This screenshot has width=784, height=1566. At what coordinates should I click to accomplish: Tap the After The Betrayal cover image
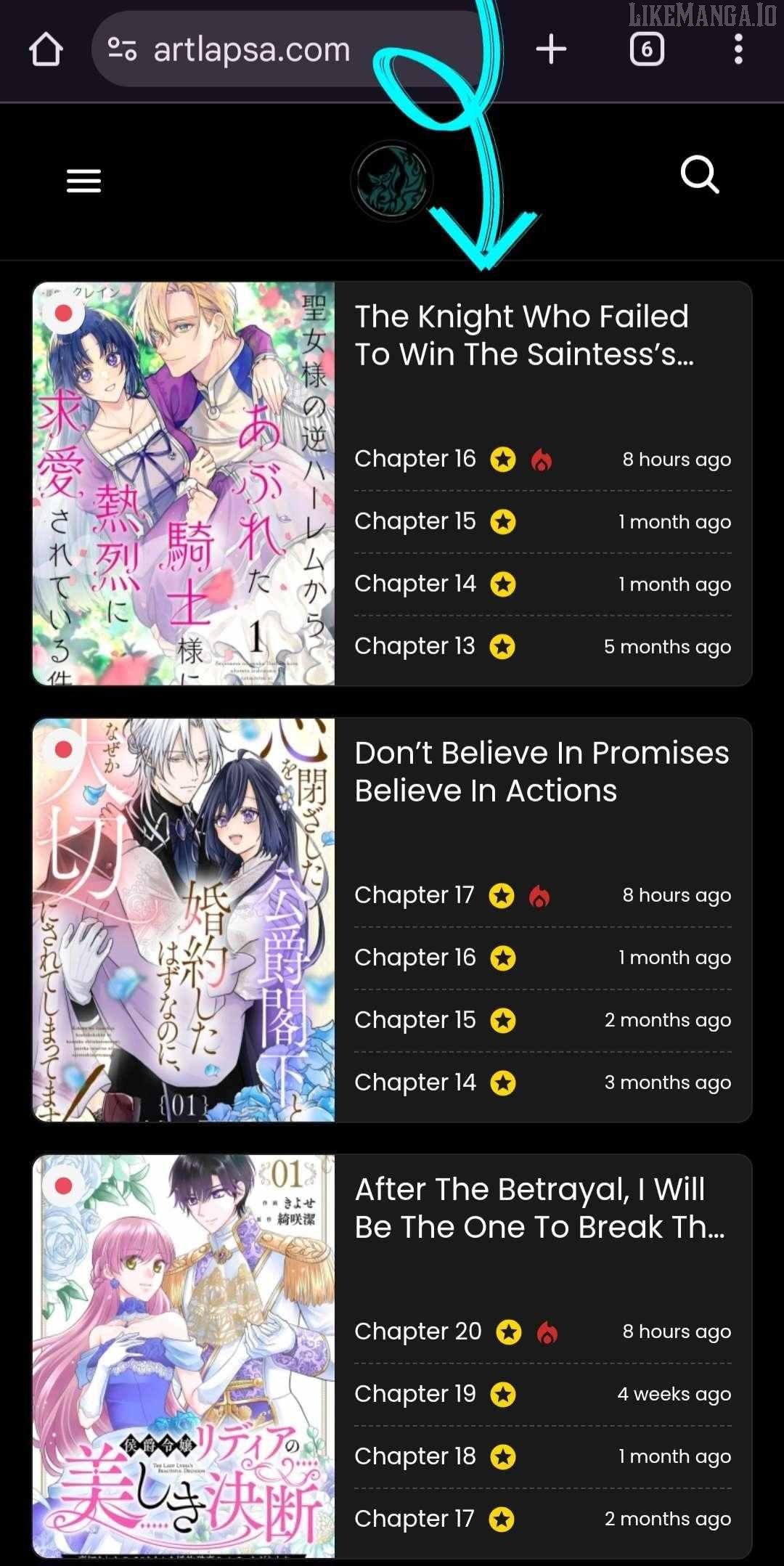tap(184, 1356)
